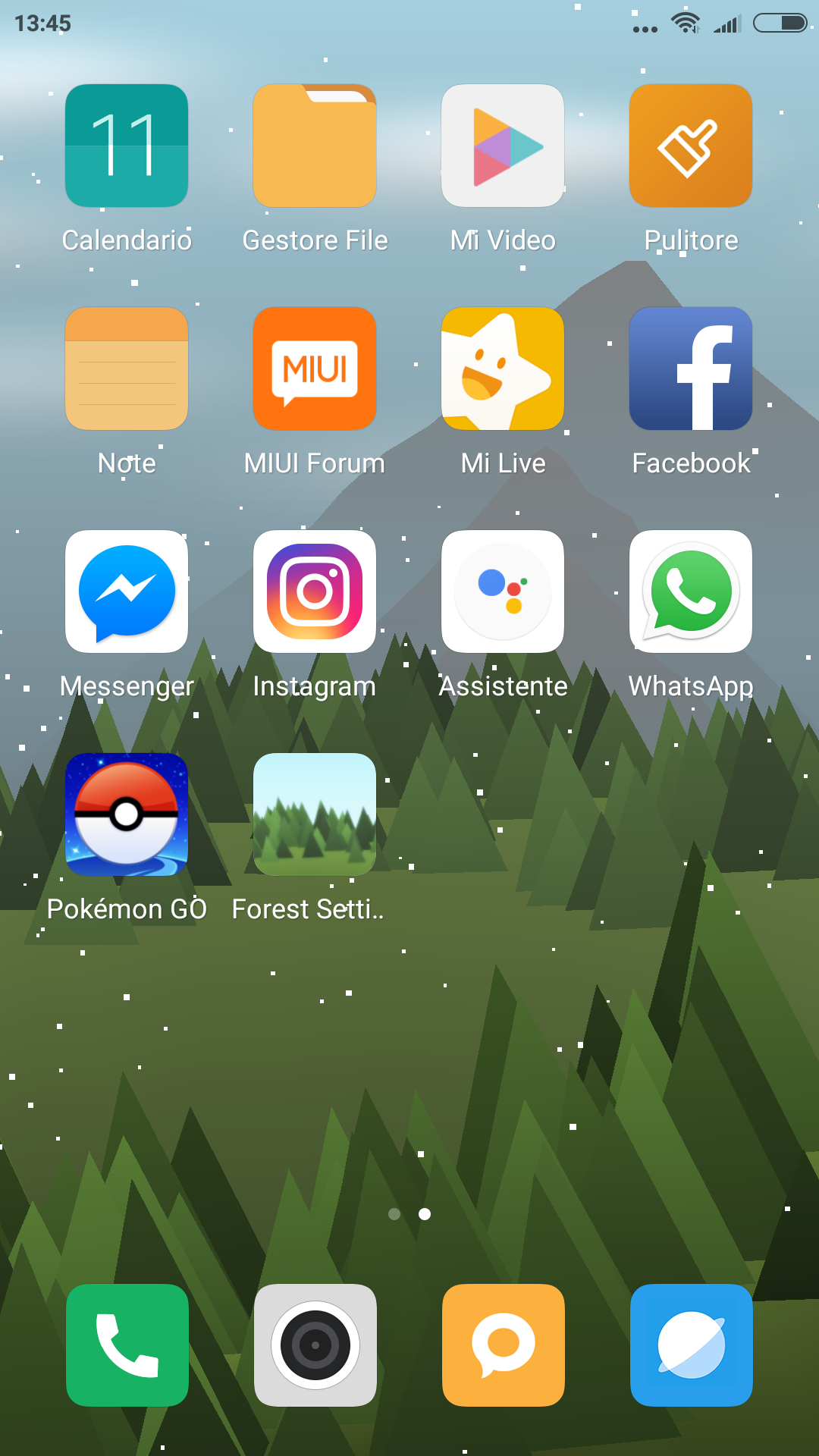The width and height of the screenshot is (819, 1456).
Task: Open Google Assistente
Action: pos(503,591)
